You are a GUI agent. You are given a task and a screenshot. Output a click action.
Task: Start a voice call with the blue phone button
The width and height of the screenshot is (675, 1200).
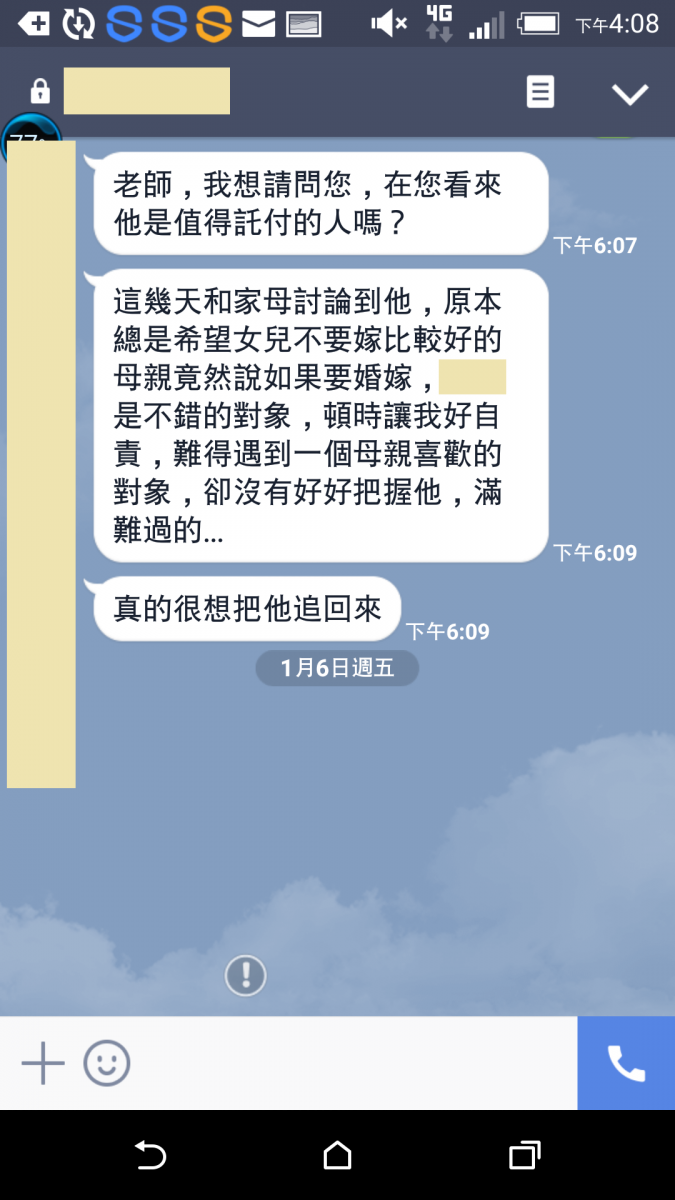point(626,1063)
